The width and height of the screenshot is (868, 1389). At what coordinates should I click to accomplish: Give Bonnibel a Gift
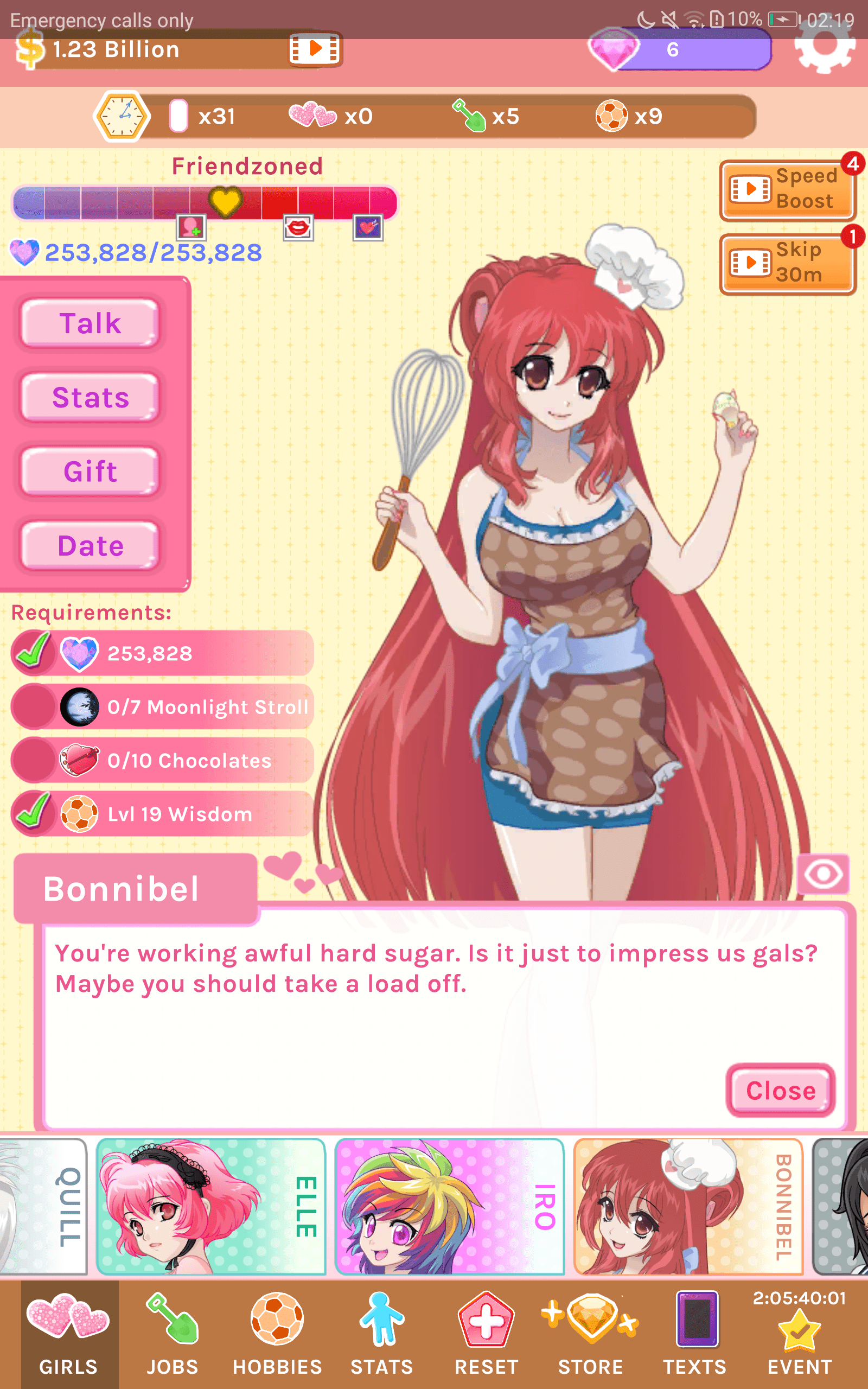click(90, 471)
